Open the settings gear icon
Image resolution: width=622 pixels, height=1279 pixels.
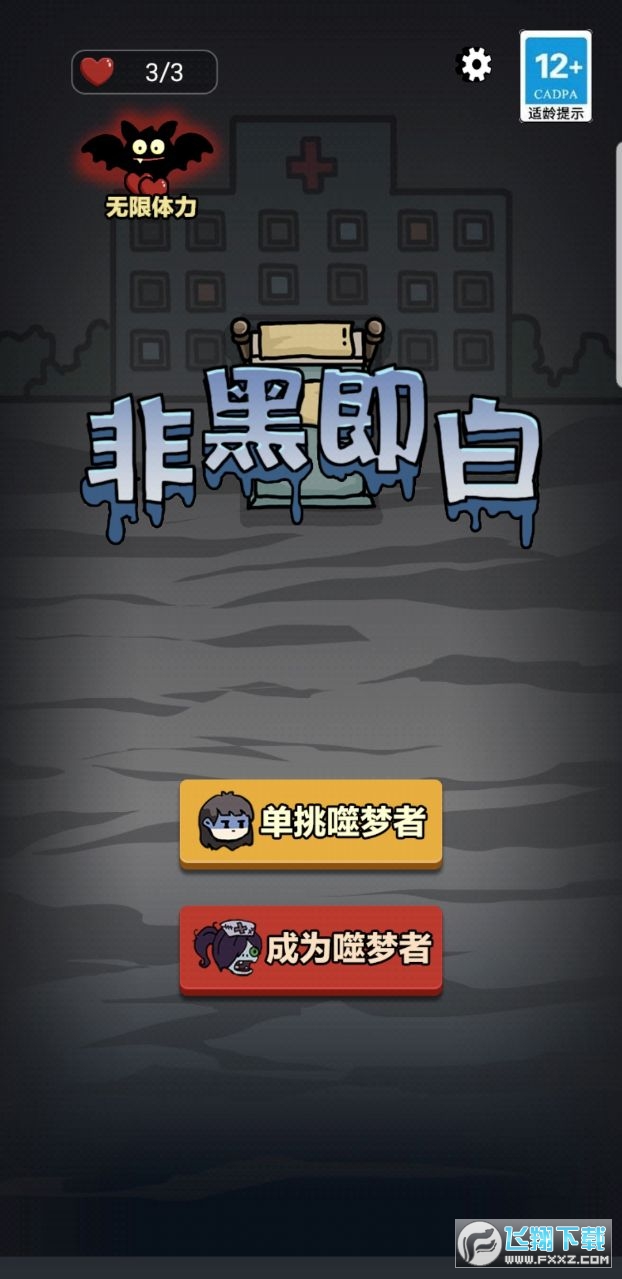474,66
